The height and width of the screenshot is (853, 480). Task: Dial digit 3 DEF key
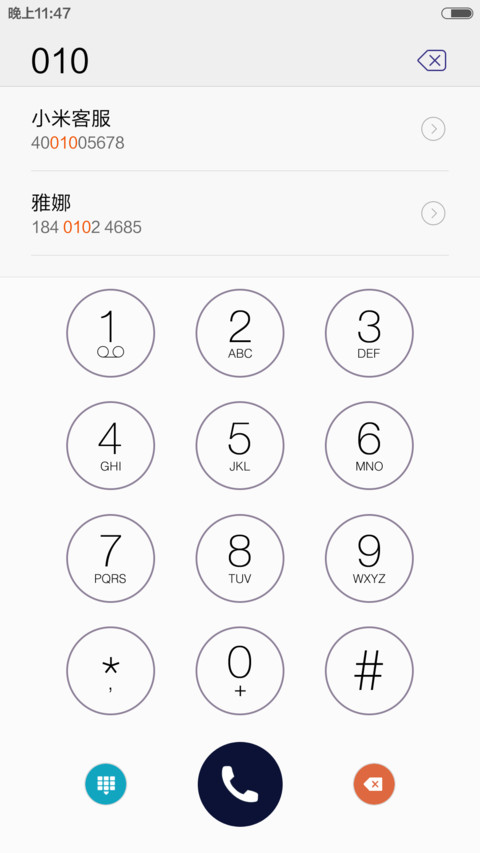[x=369, y=333]
